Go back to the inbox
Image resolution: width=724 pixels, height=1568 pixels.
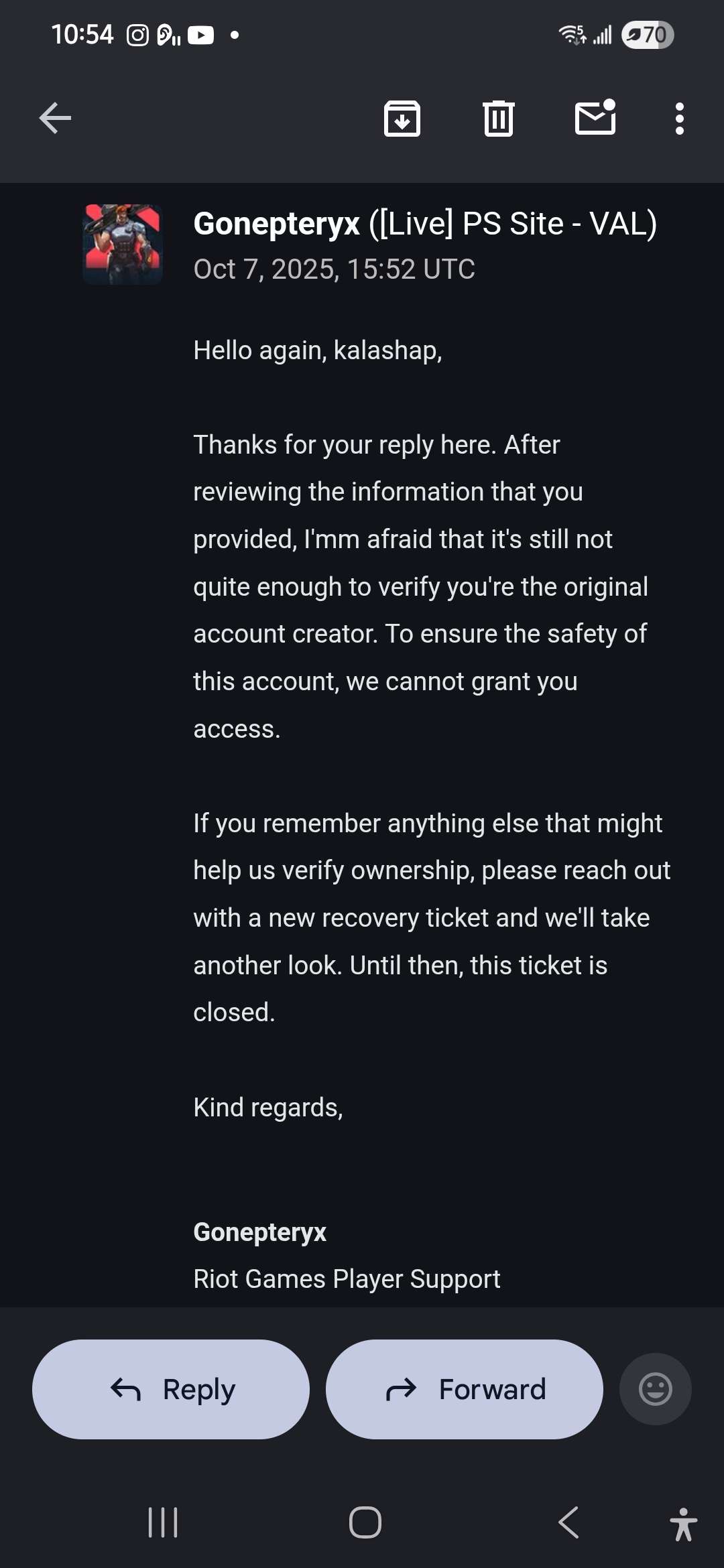tap(55, 119)
